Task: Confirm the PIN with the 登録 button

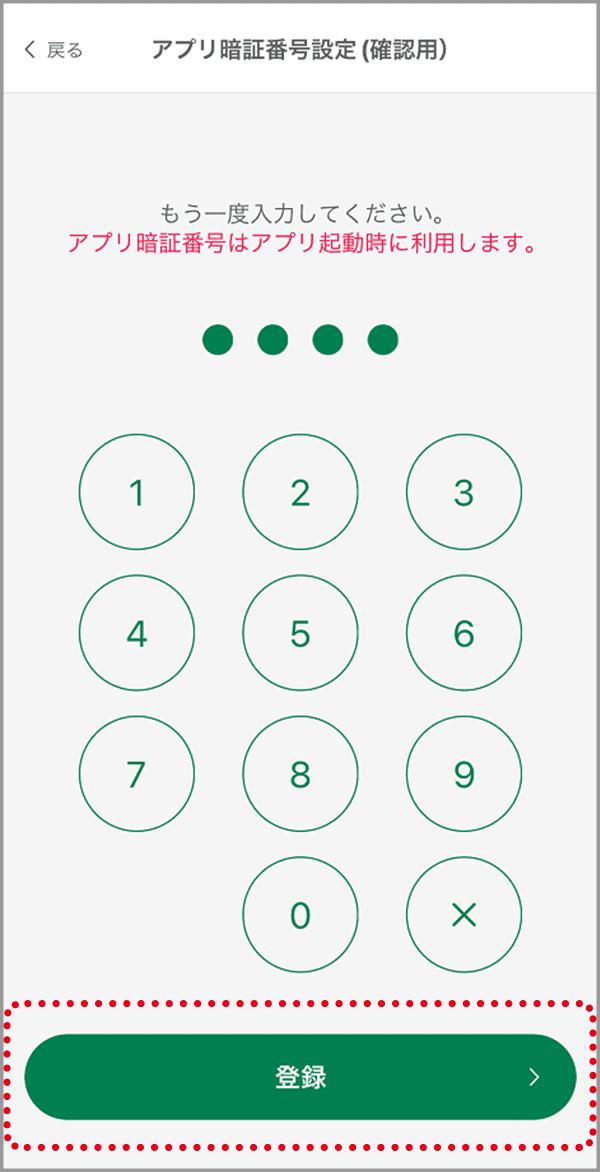Action: click(300, 1077)
